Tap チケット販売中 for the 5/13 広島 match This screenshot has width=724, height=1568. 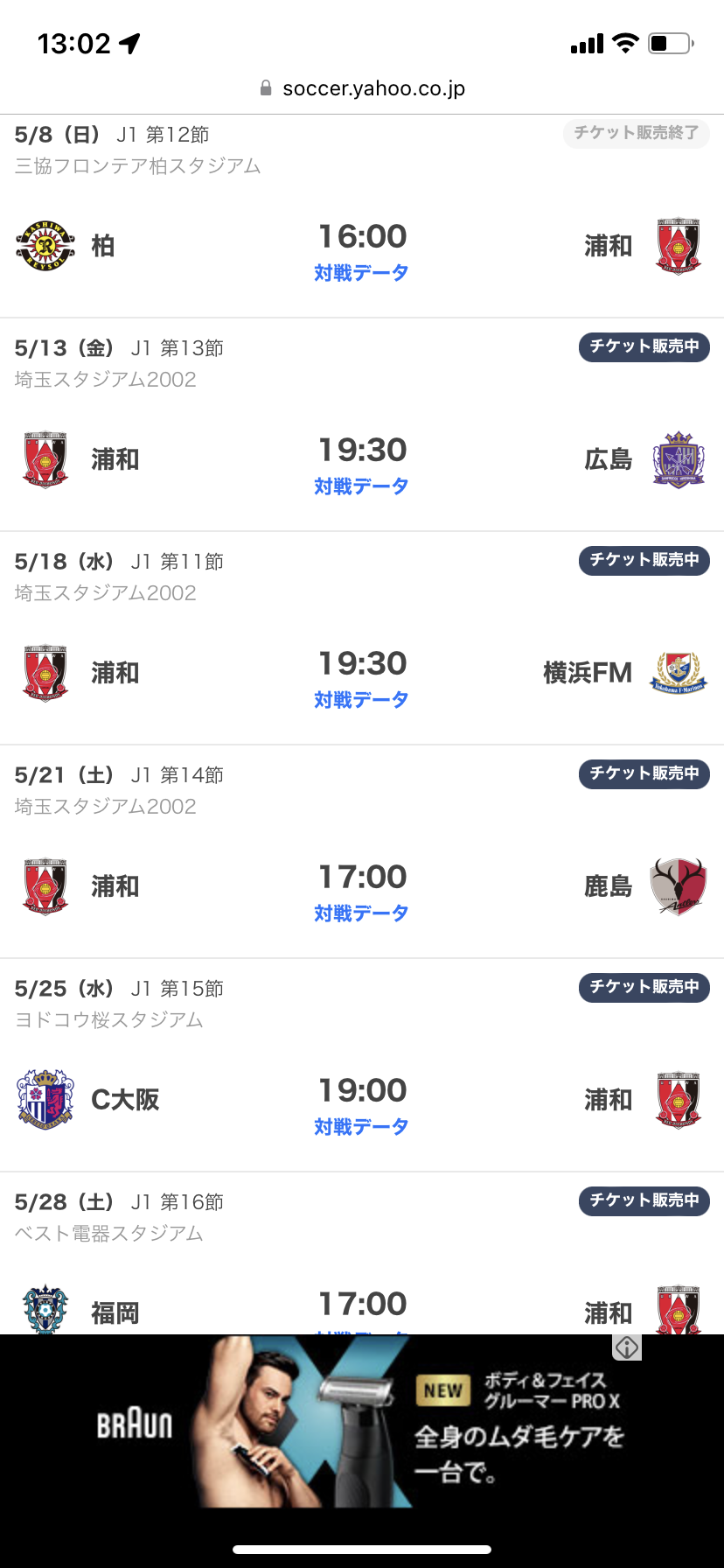(644, 346)
